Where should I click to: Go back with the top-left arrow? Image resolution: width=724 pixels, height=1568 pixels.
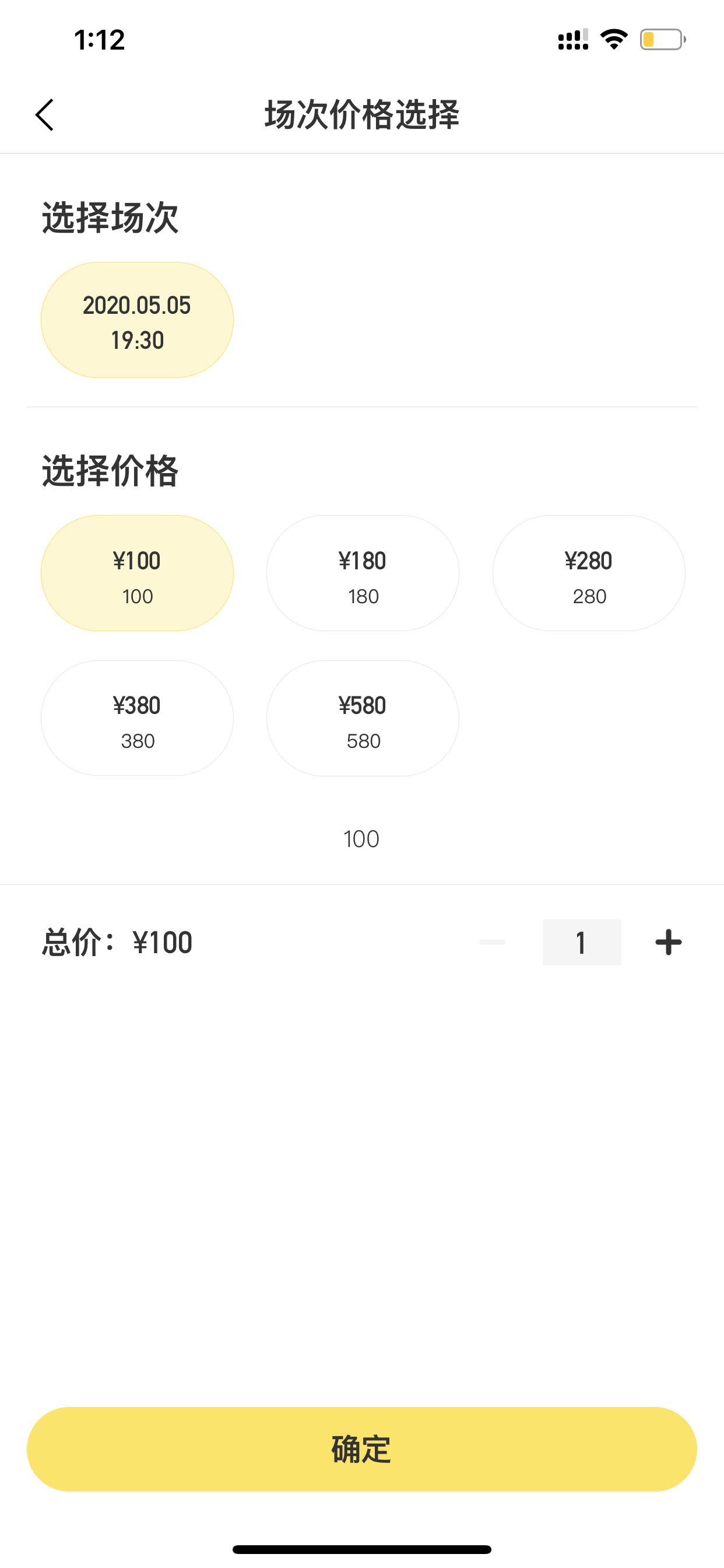point(44,114)
